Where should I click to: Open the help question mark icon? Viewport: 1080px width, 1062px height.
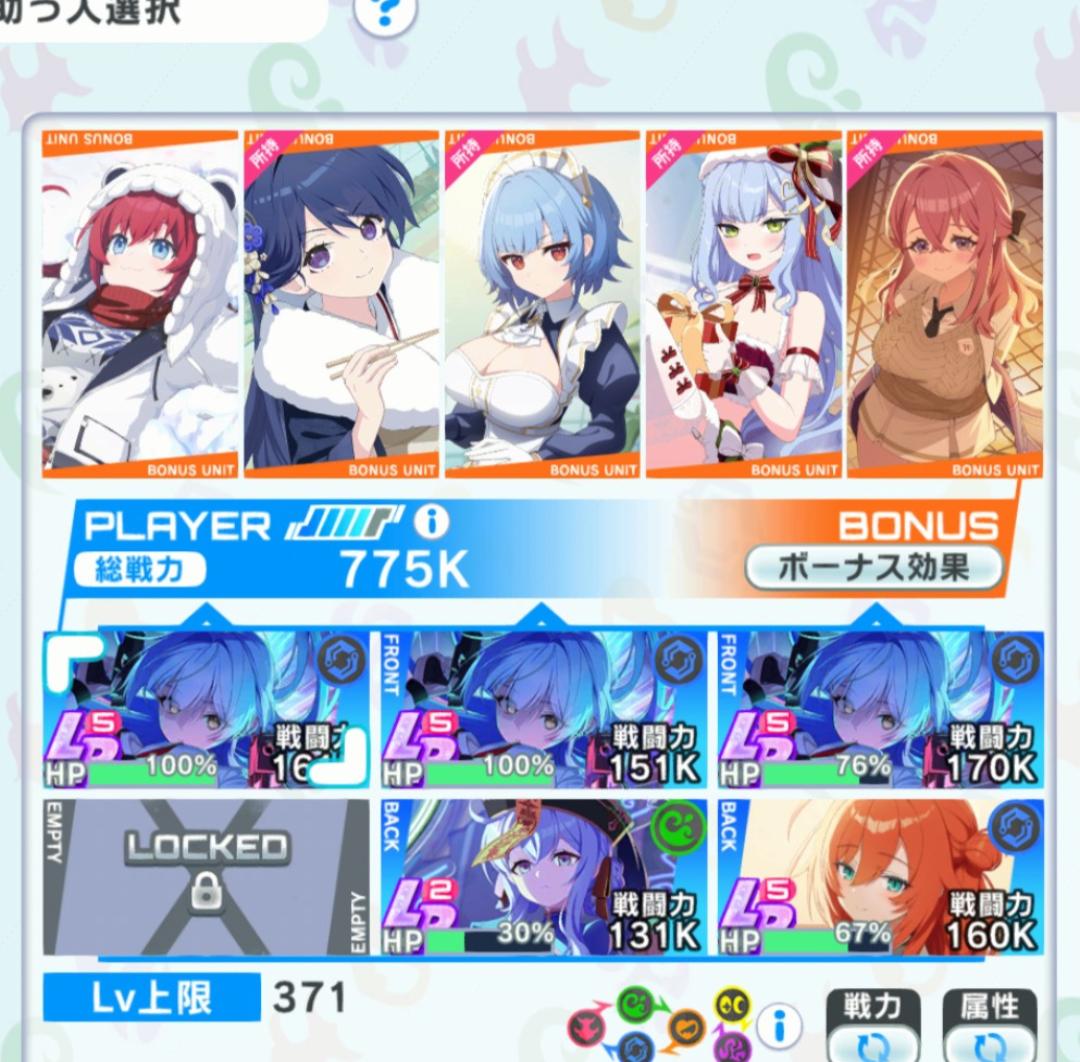tap(385, 14)
